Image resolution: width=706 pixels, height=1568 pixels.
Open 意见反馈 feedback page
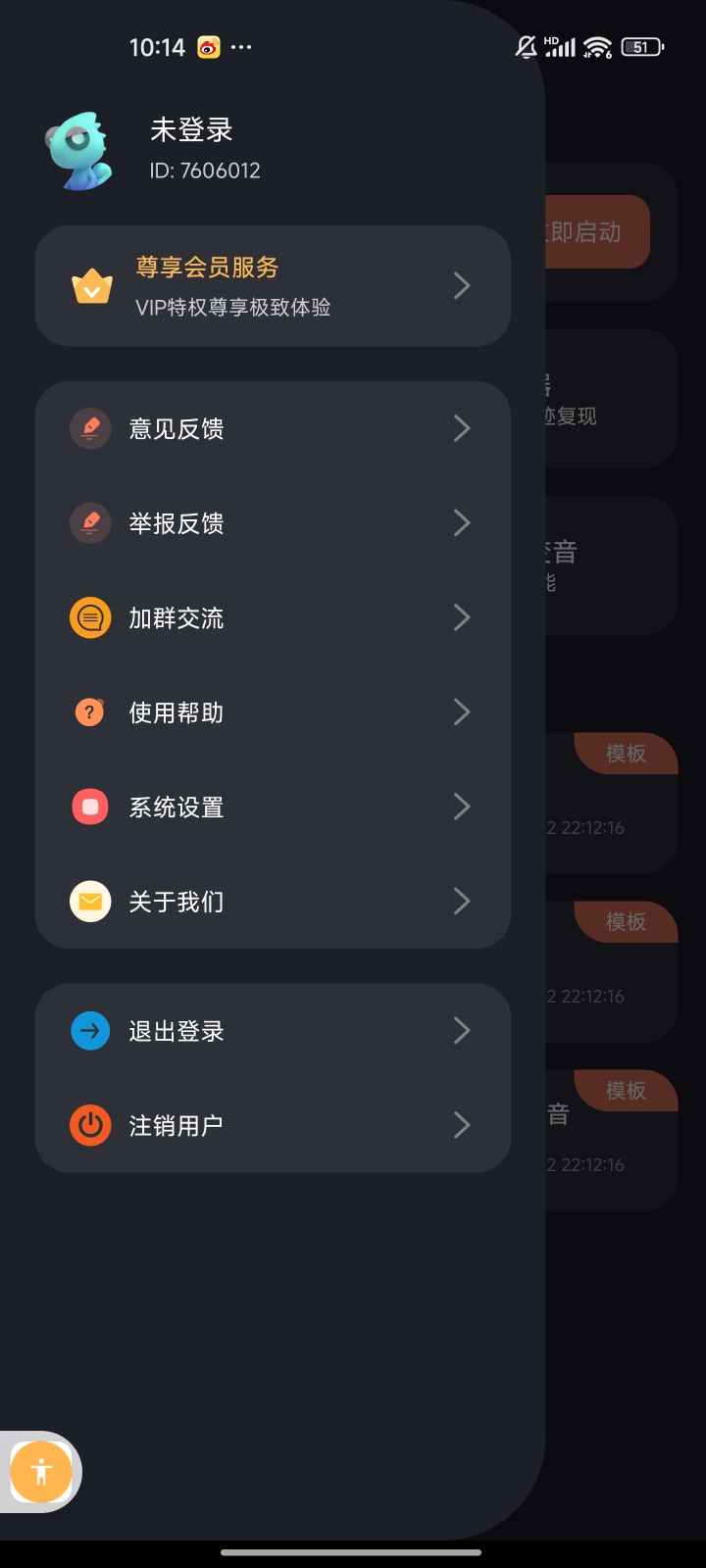[273, 428]
